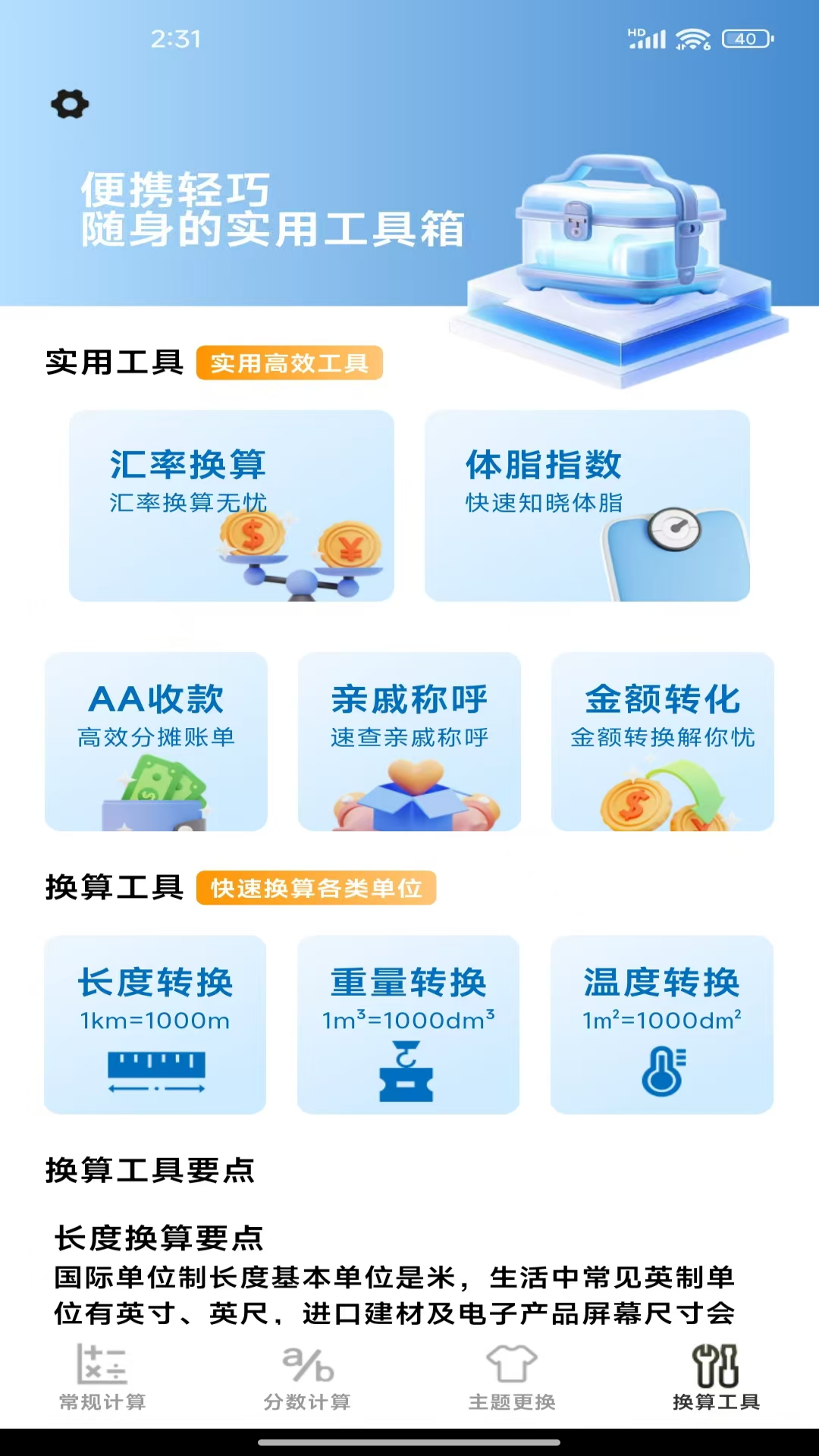Screen dimensions: 819x1456
Task: Switch to the 常规计算 tab
Action: (102, 1378)
